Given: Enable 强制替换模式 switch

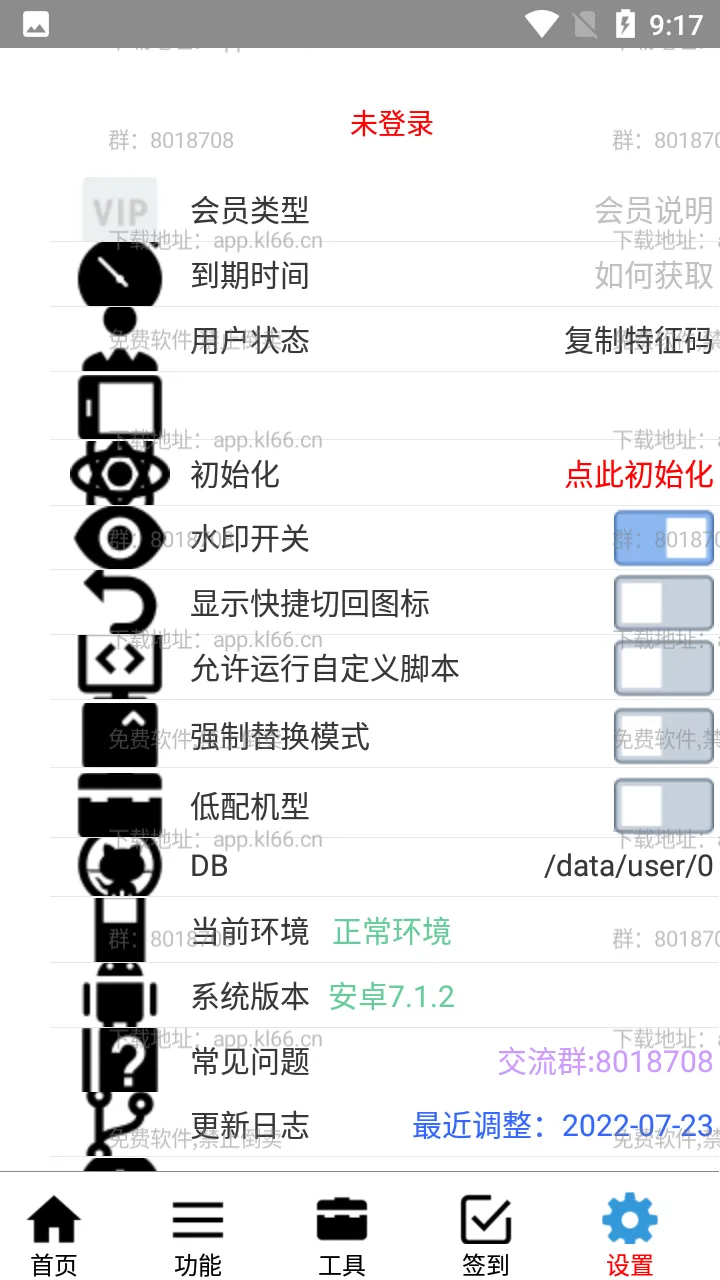Looking at the screenshot, I should [x=664, y=736].
